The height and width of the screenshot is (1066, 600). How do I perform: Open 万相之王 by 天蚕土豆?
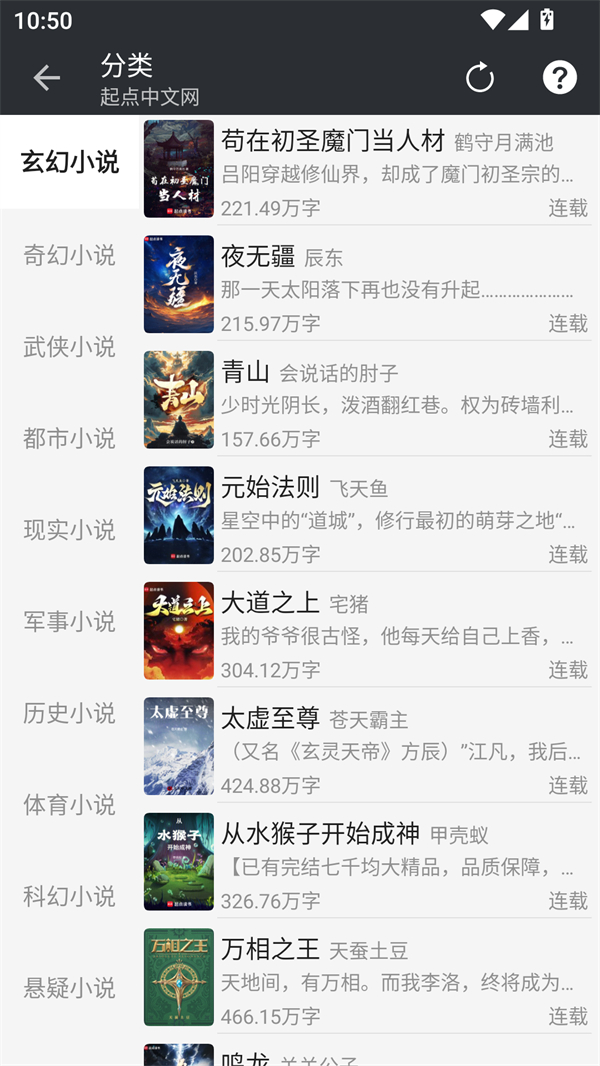pos(368,977)
